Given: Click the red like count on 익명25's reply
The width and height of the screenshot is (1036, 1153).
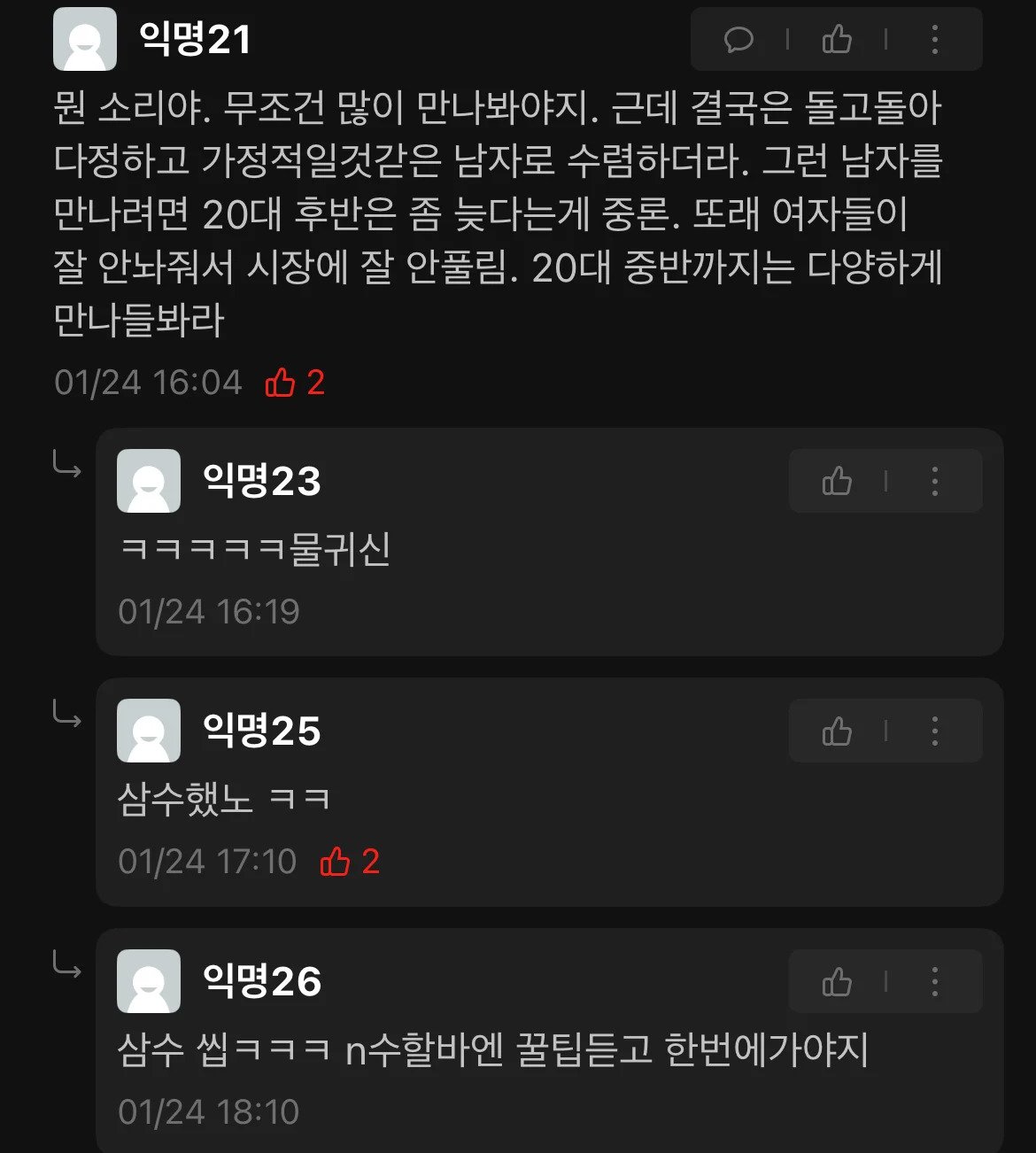Looking at the screenshot, I should coord(350,861).
